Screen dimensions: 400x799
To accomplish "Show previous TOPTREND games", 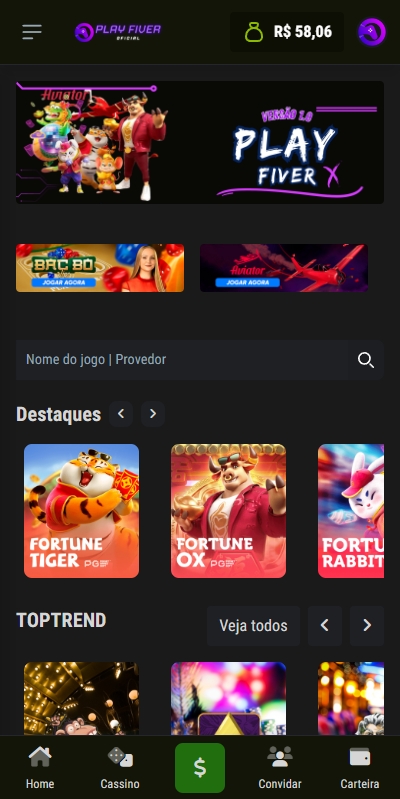I will 325,626.
